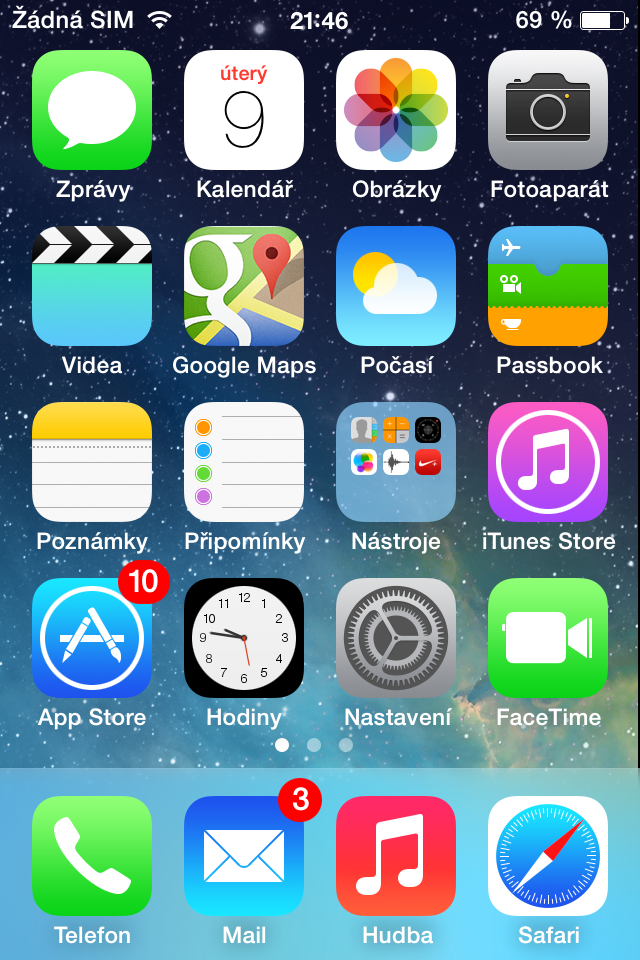The height and width of the screenshot is (960, 640).
Task: Launch the Hudba music app
Action: point(396,856)
